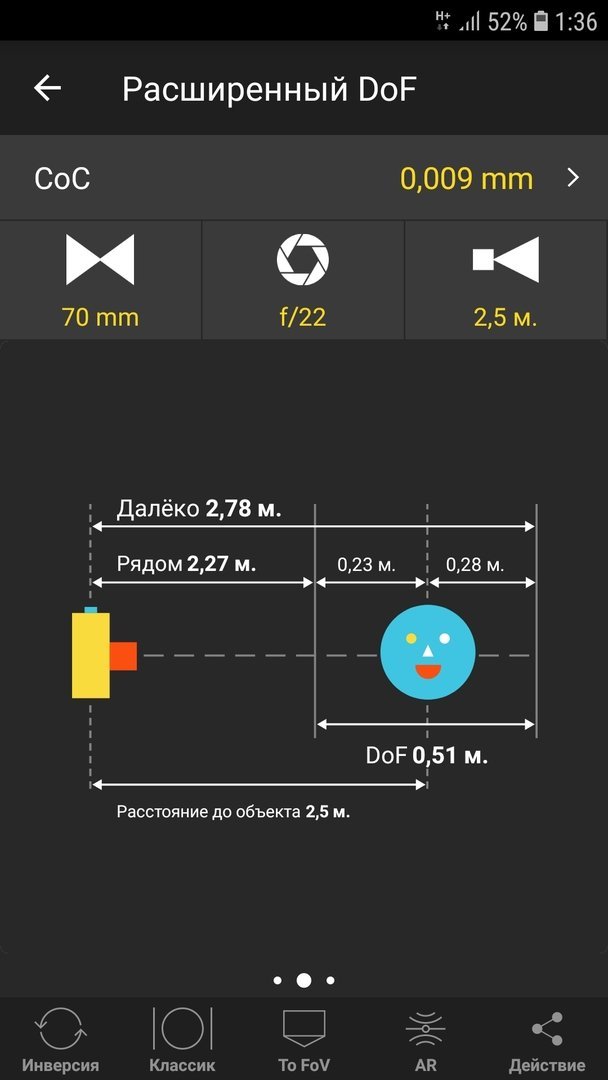Change the 70 mm focal length
This screenshot has height=1080, width=608.
click(101, 280)
